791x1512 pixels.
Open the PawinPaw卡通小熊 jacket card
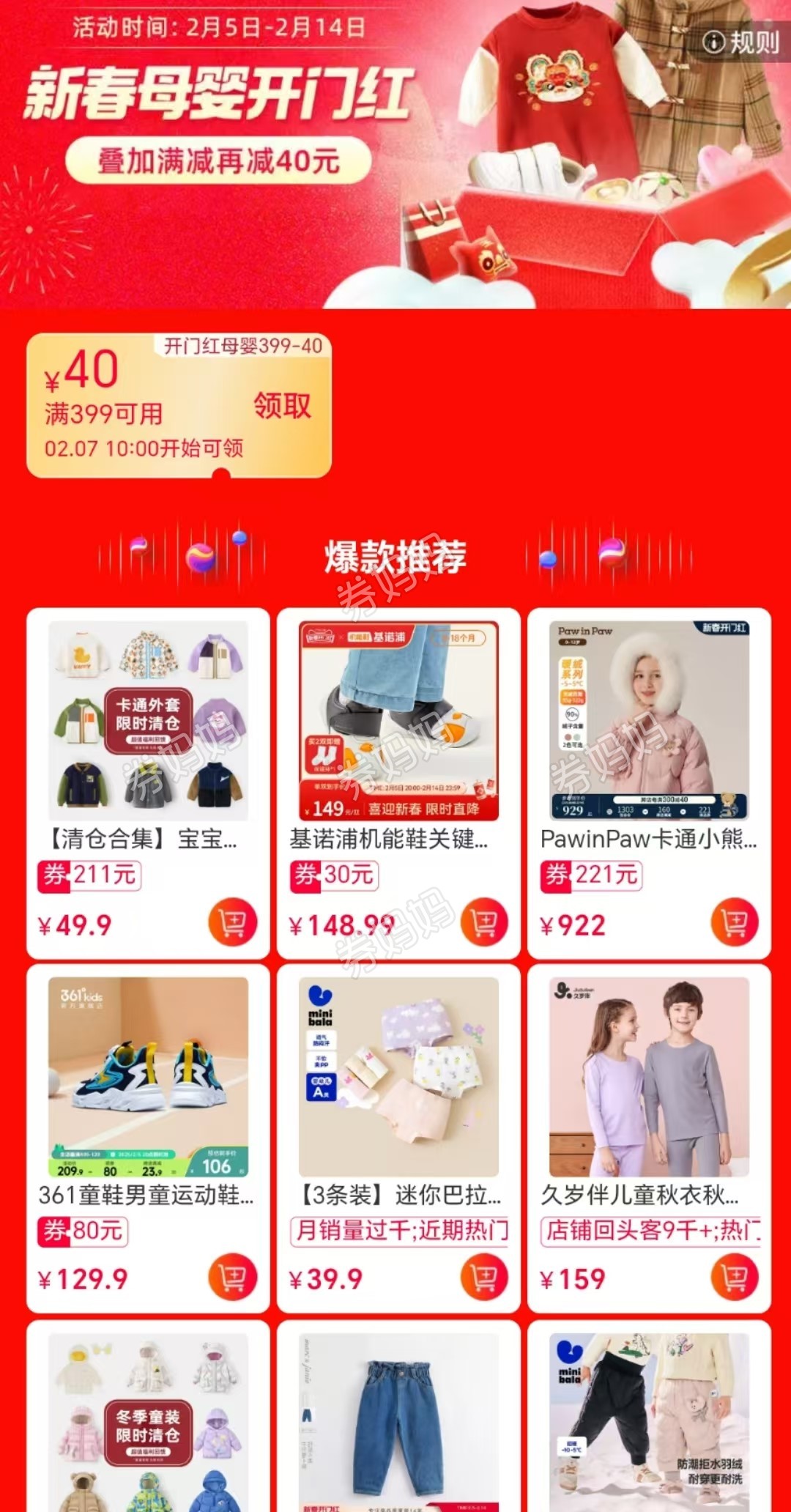pyautogui.click(x=650, y=782)
